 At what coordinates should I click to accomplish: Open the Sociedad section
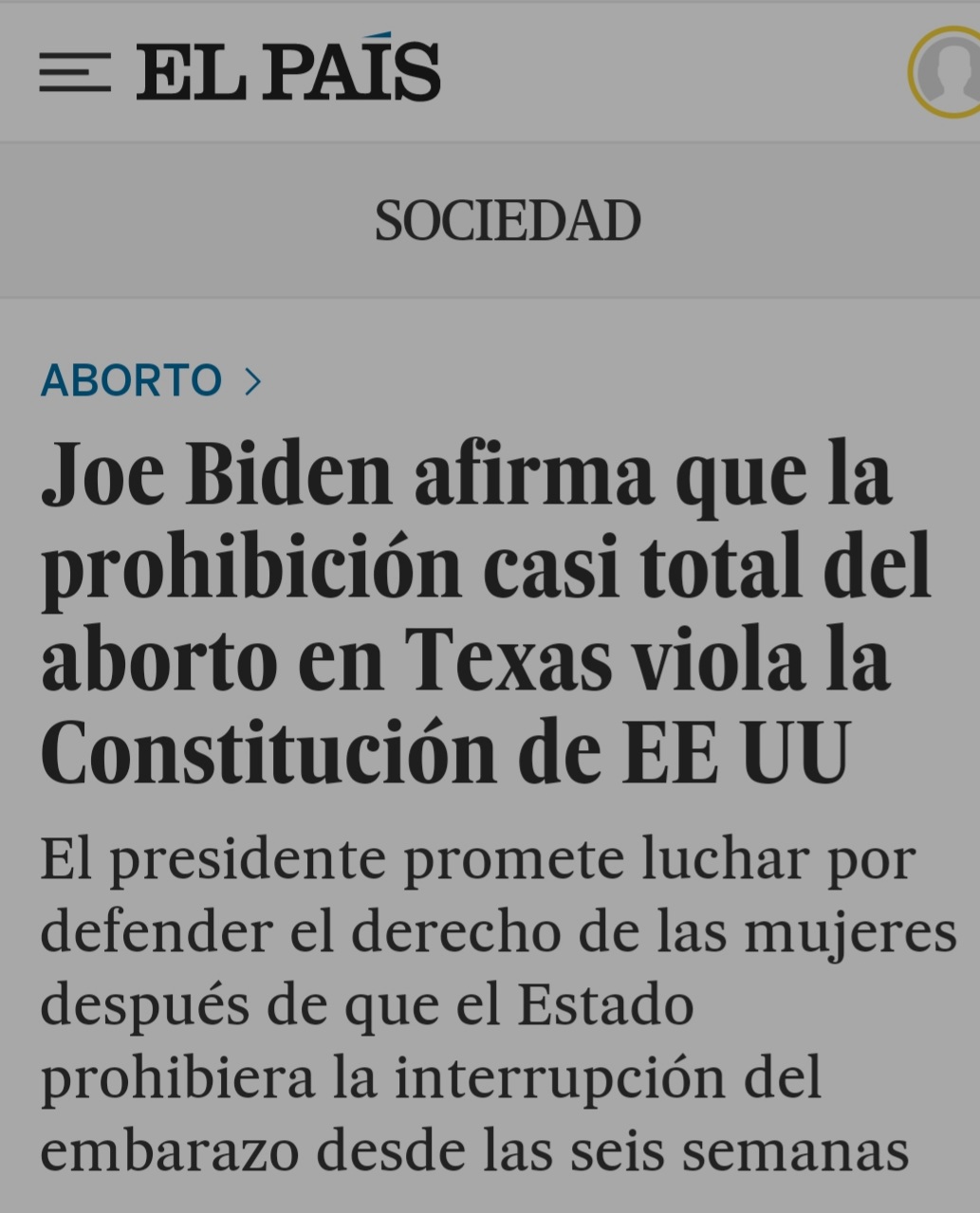(508, 221)
